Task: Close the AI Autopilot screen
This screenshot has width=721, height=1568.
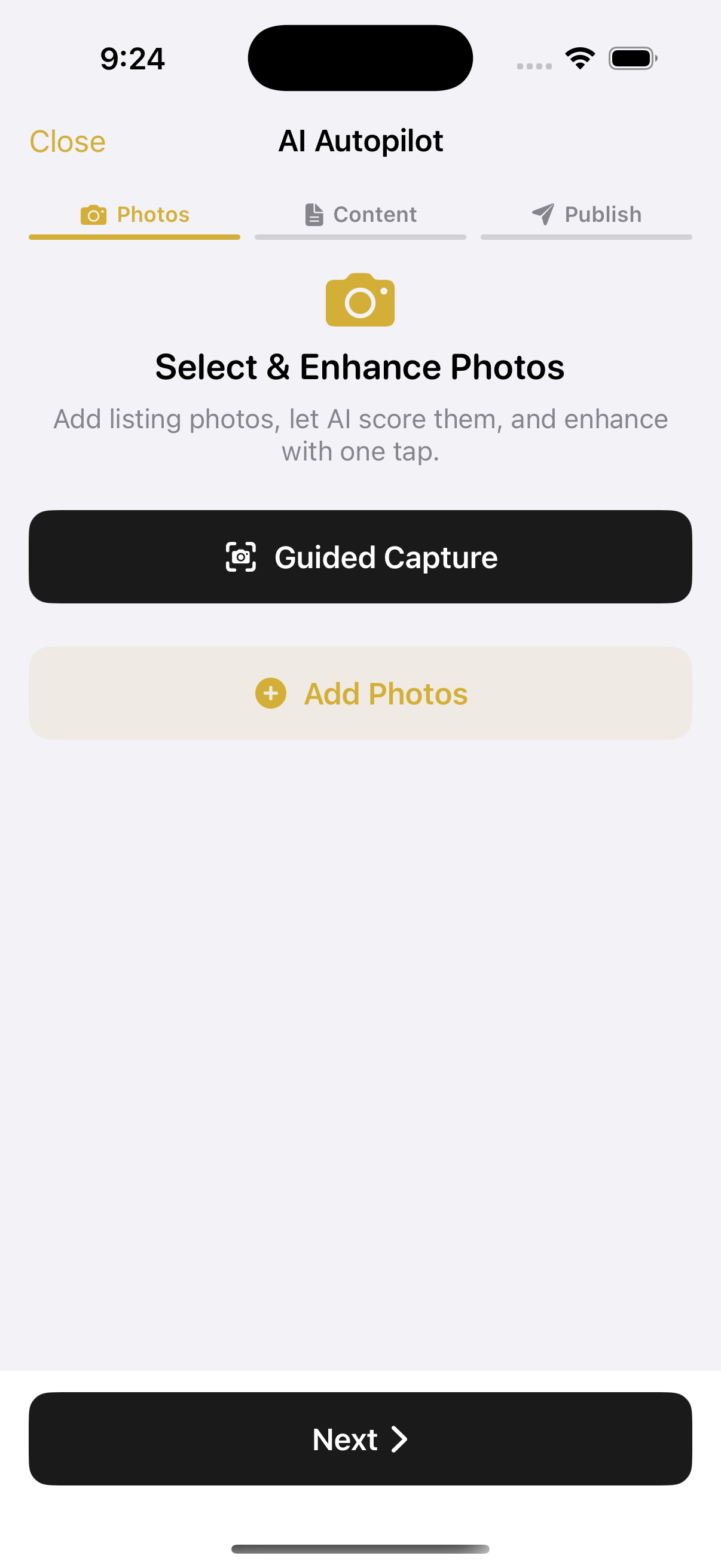Action: point(67,141)
